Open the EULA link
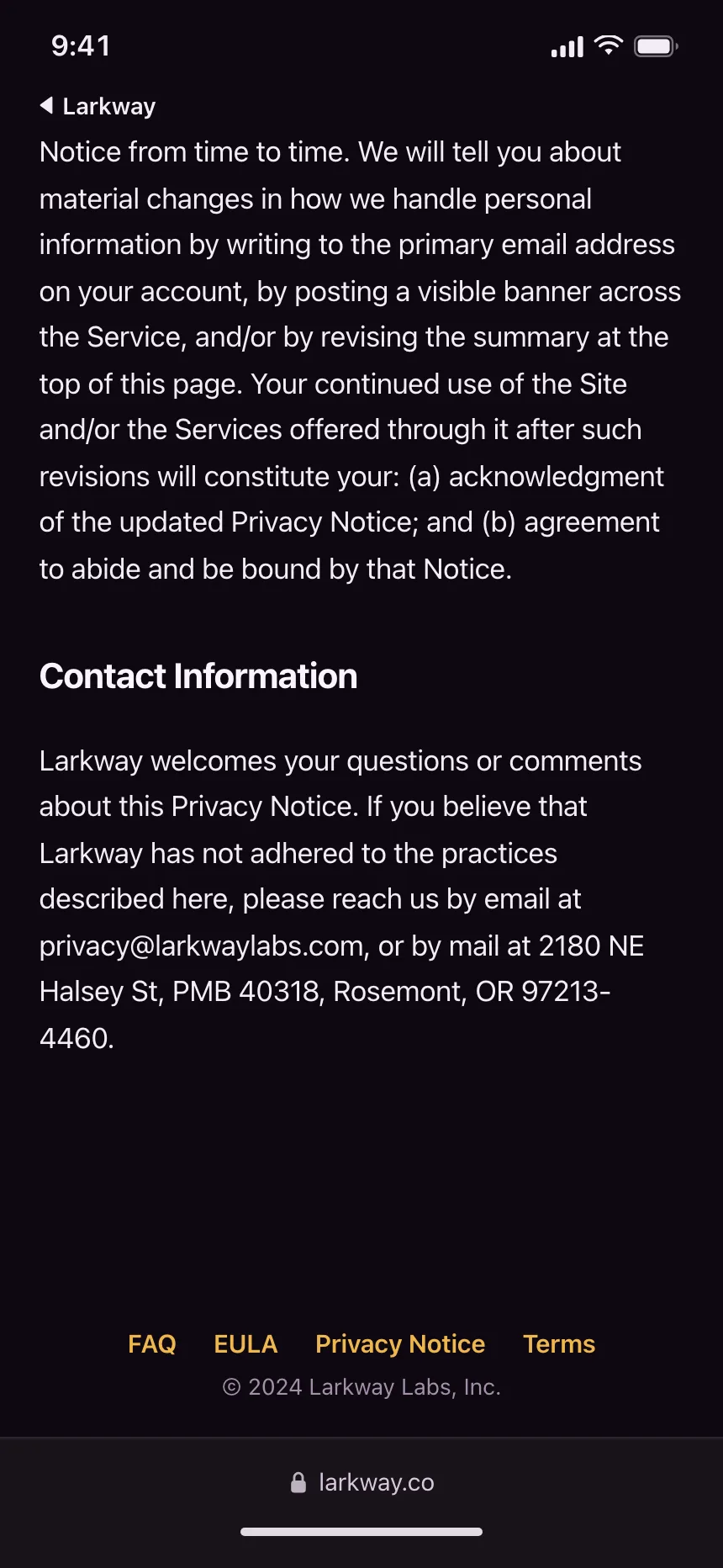 click(x=245, y=1343)
